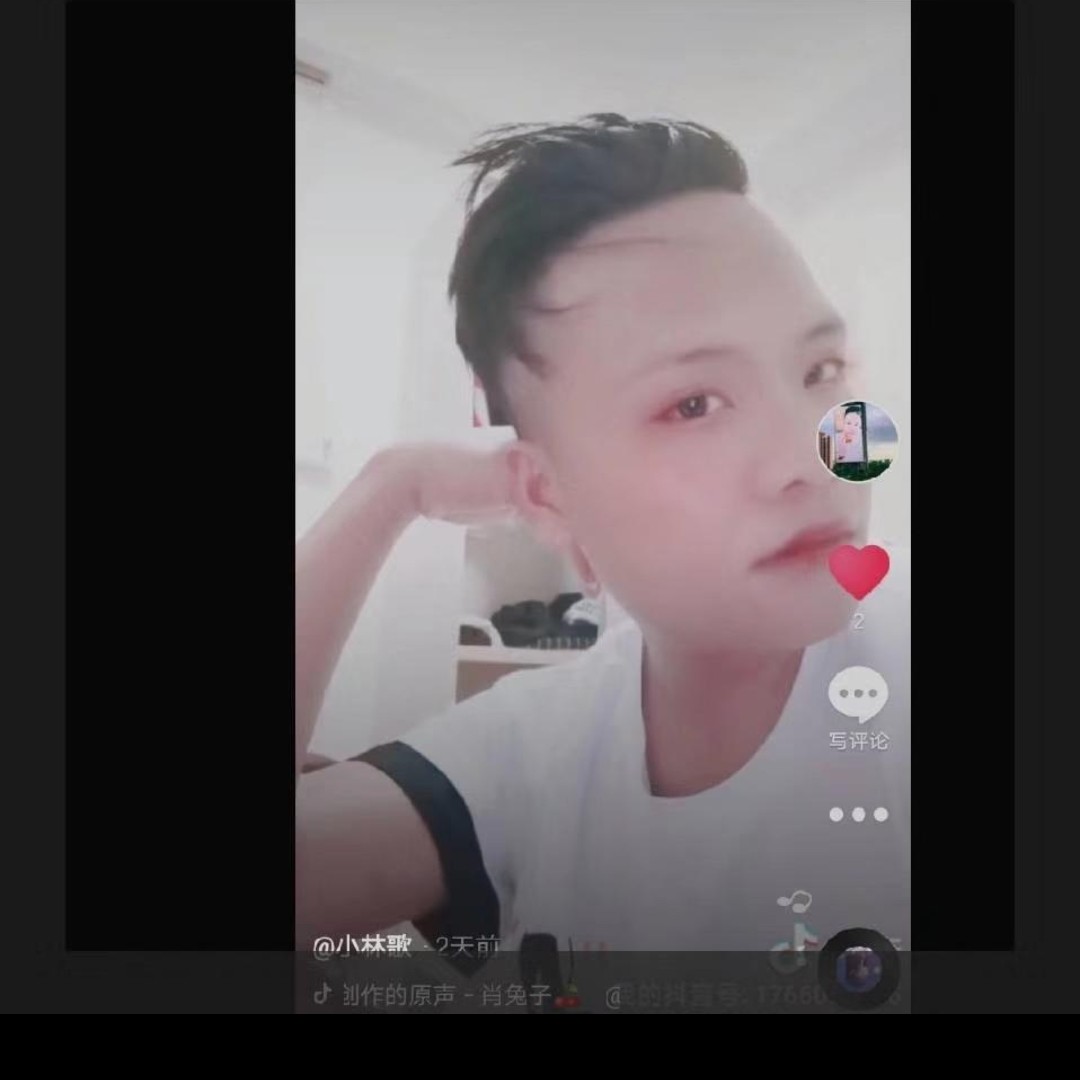Open the write comment bubble
Viewport: 1080px width, 1080px height.
pyautogui.click(x=858, y=696)
